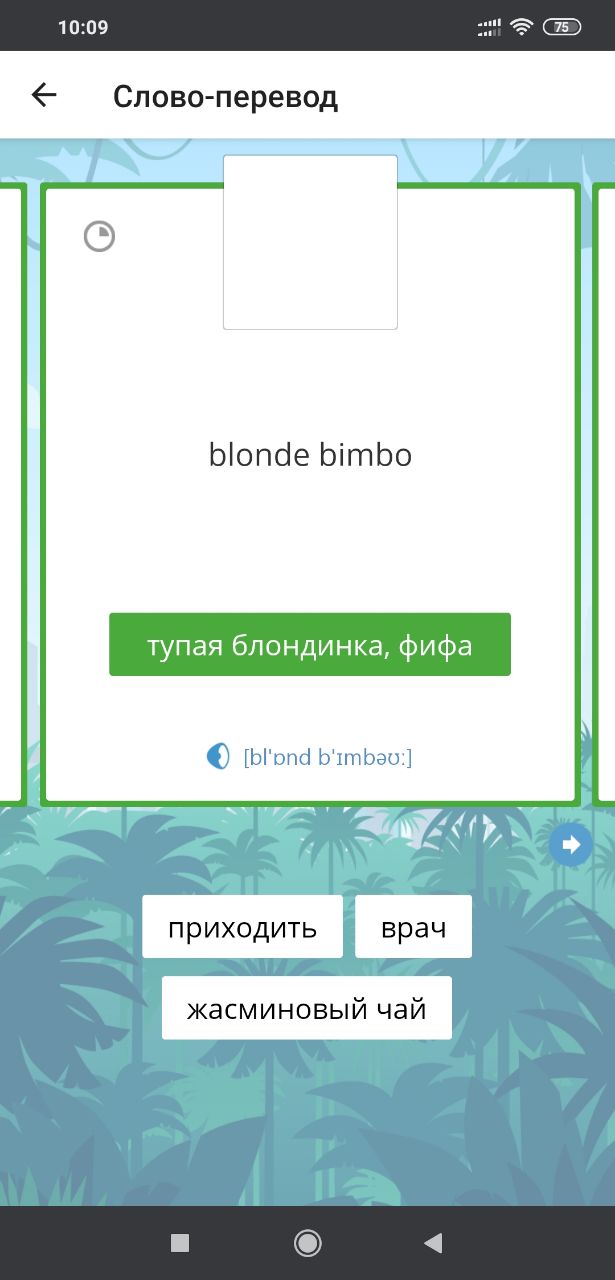Select the answer тупая блондинка, фифа
This screenshot has width=615, height=1280.
(x=310, y=645)
